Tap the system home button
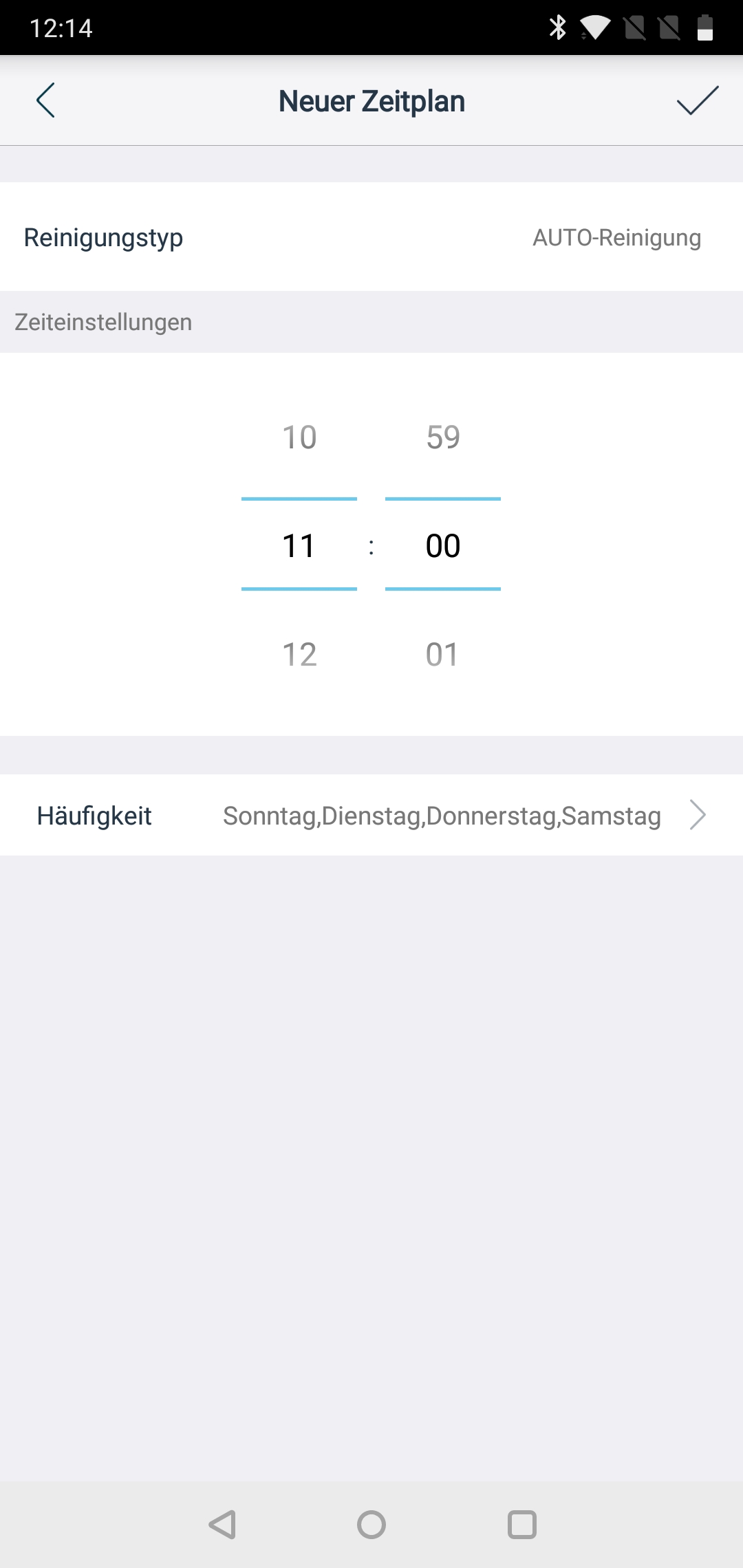 pyautogui.click(x=371, y=1525)
